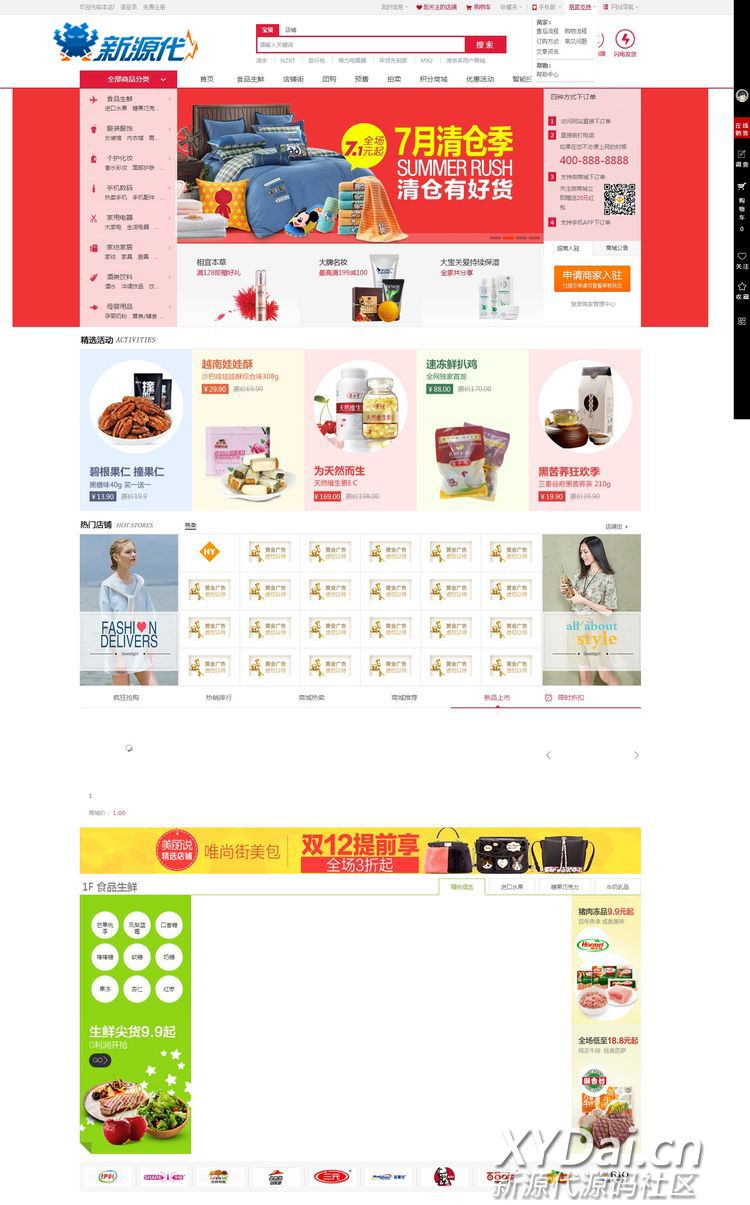Screen dimensions: 750x1205
Task: Tap the next arrow in product carousel
Action: point(636,755)
